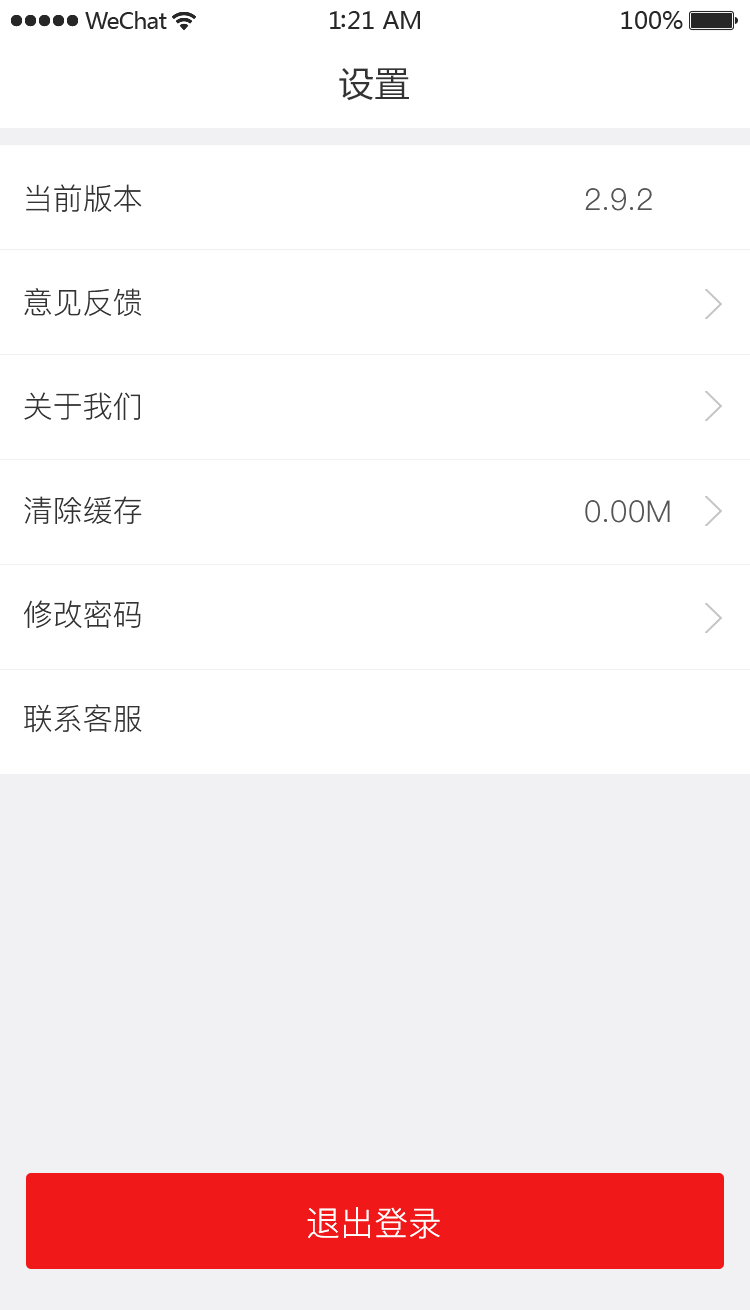This screenshot has width=750, height=1310.
Task: Open 关于我们 about us page
Action: (375, 407)
